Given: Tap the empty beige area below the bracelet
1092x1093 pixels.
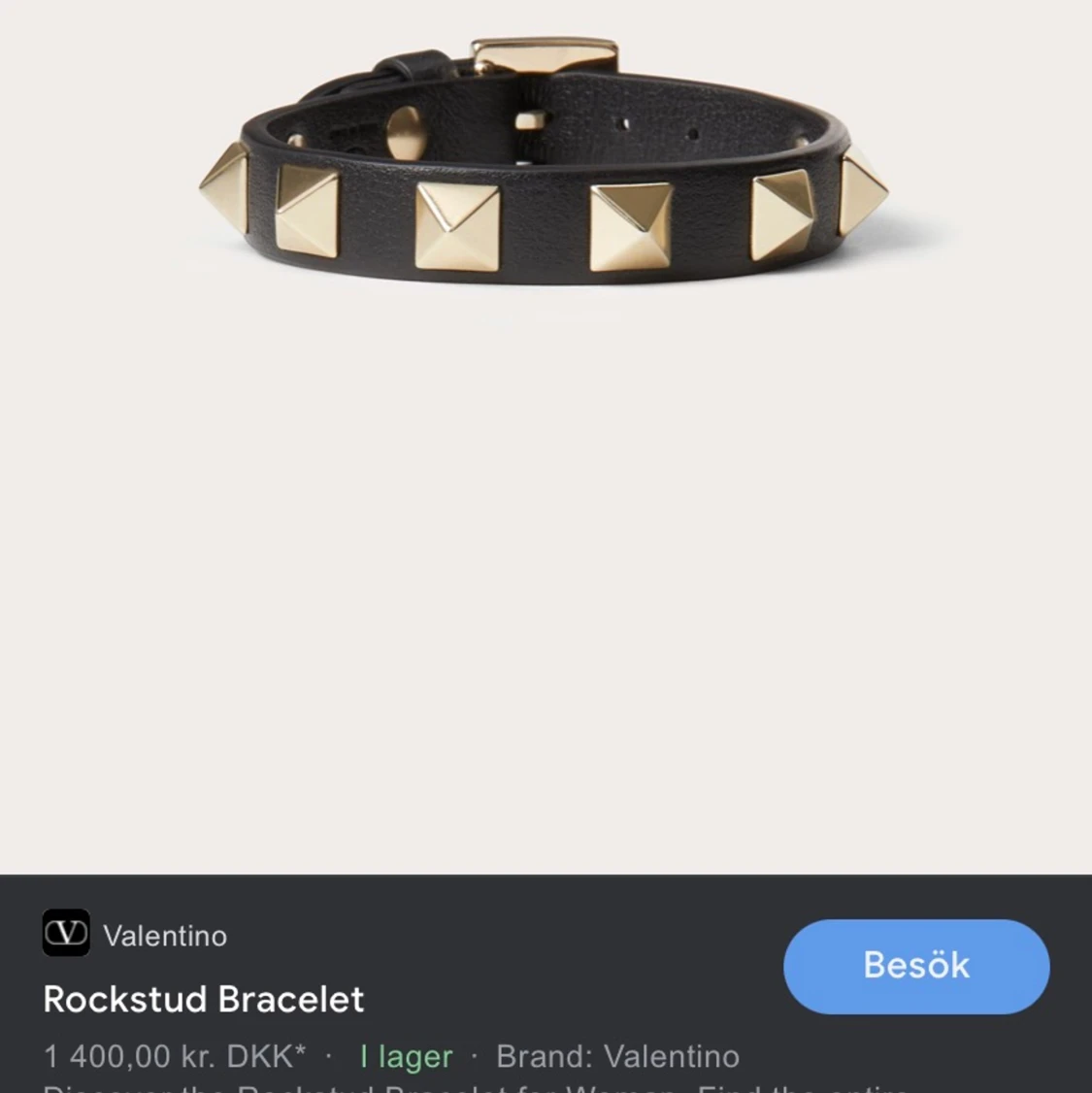Looking at the screenshot, I should pos(544,582).
